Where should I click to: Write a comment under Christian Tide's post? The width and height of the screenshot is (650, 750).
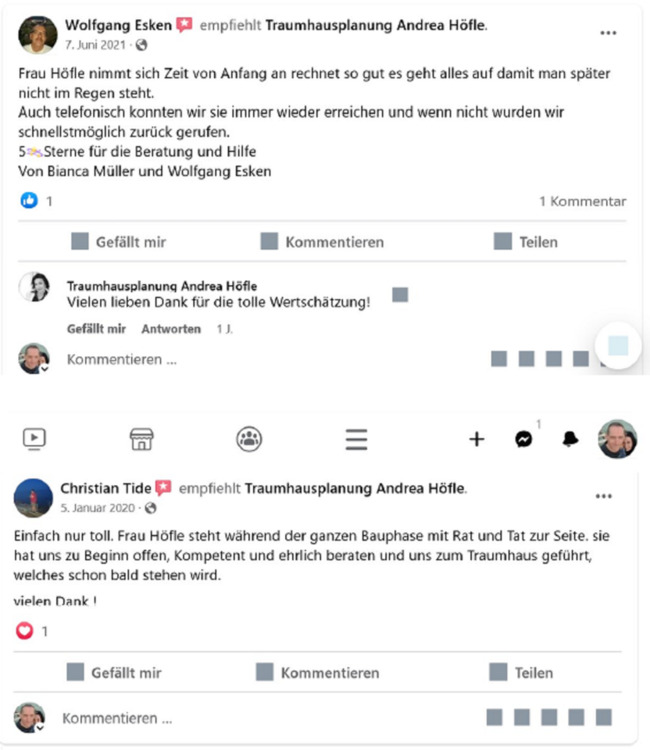pos(117,718)
